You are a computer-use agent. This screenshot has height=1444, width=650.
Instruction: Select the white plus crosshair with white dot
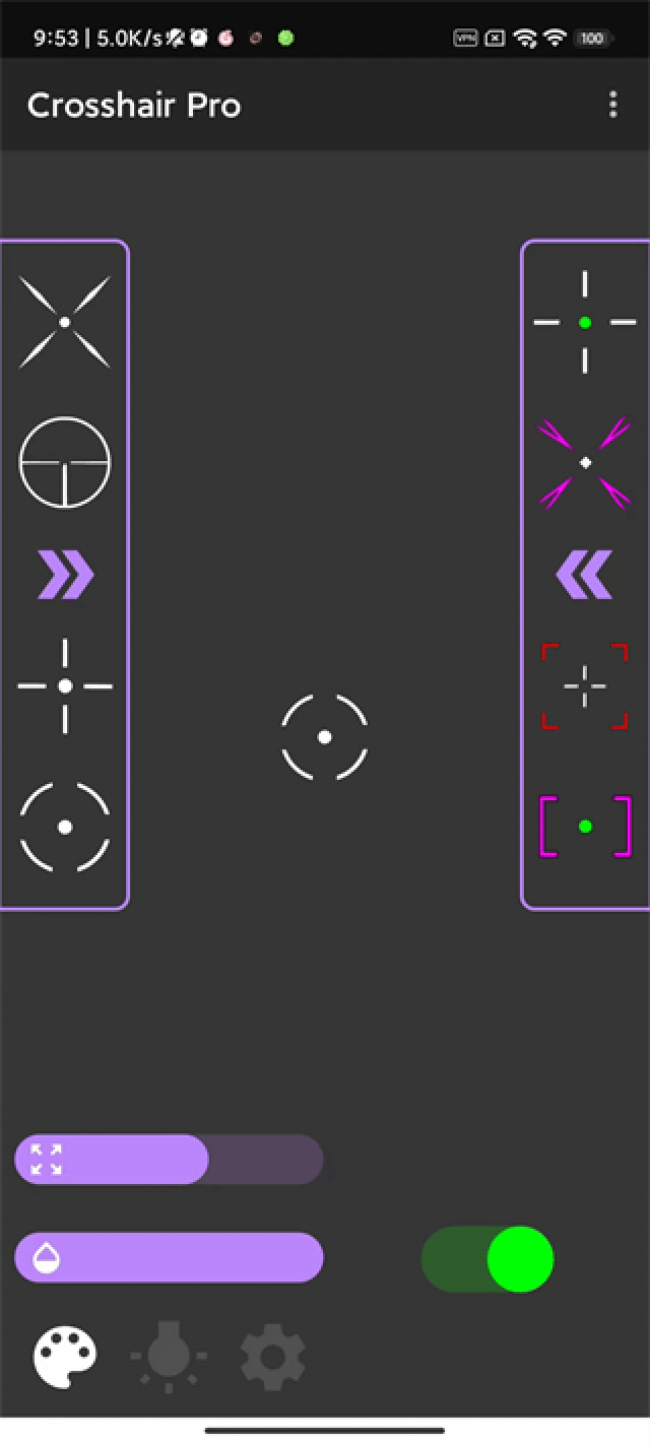tap(65, 686)
